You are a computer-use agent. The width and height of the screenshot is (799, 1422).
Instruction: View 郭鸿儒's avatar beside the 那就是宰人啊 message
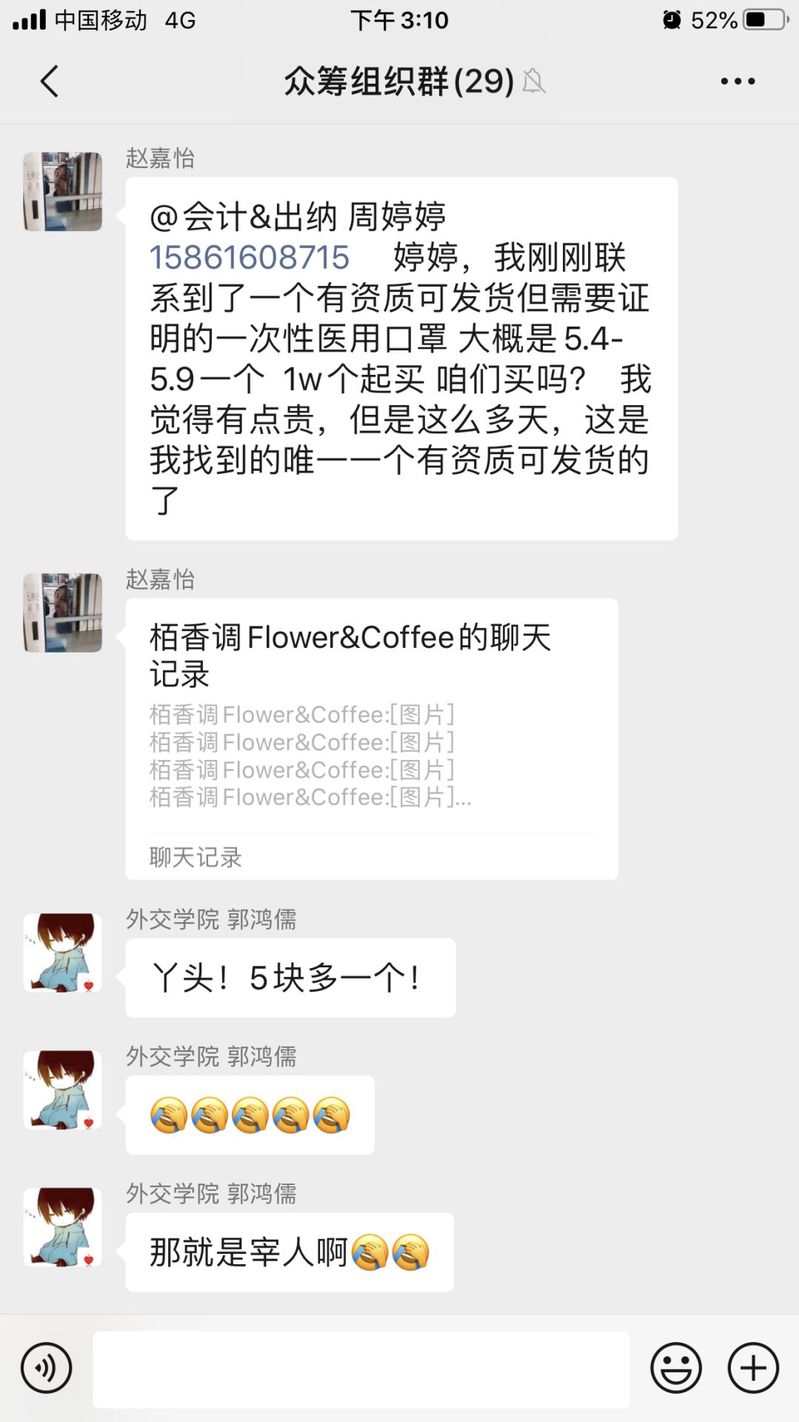[x=63, y=1227]
